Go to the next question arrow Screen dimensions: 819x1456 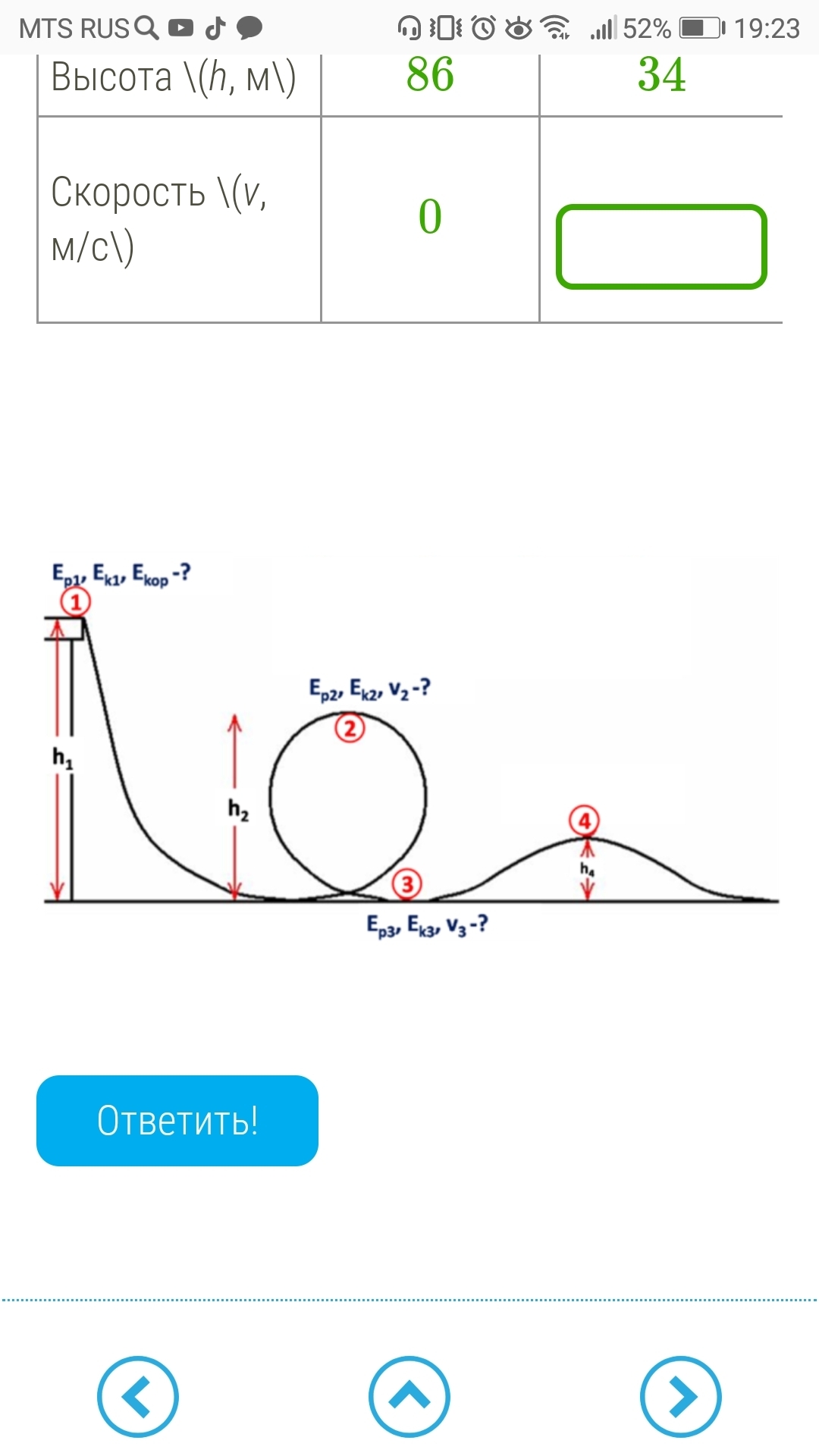pyautogui.click(x=680, y=1396)
